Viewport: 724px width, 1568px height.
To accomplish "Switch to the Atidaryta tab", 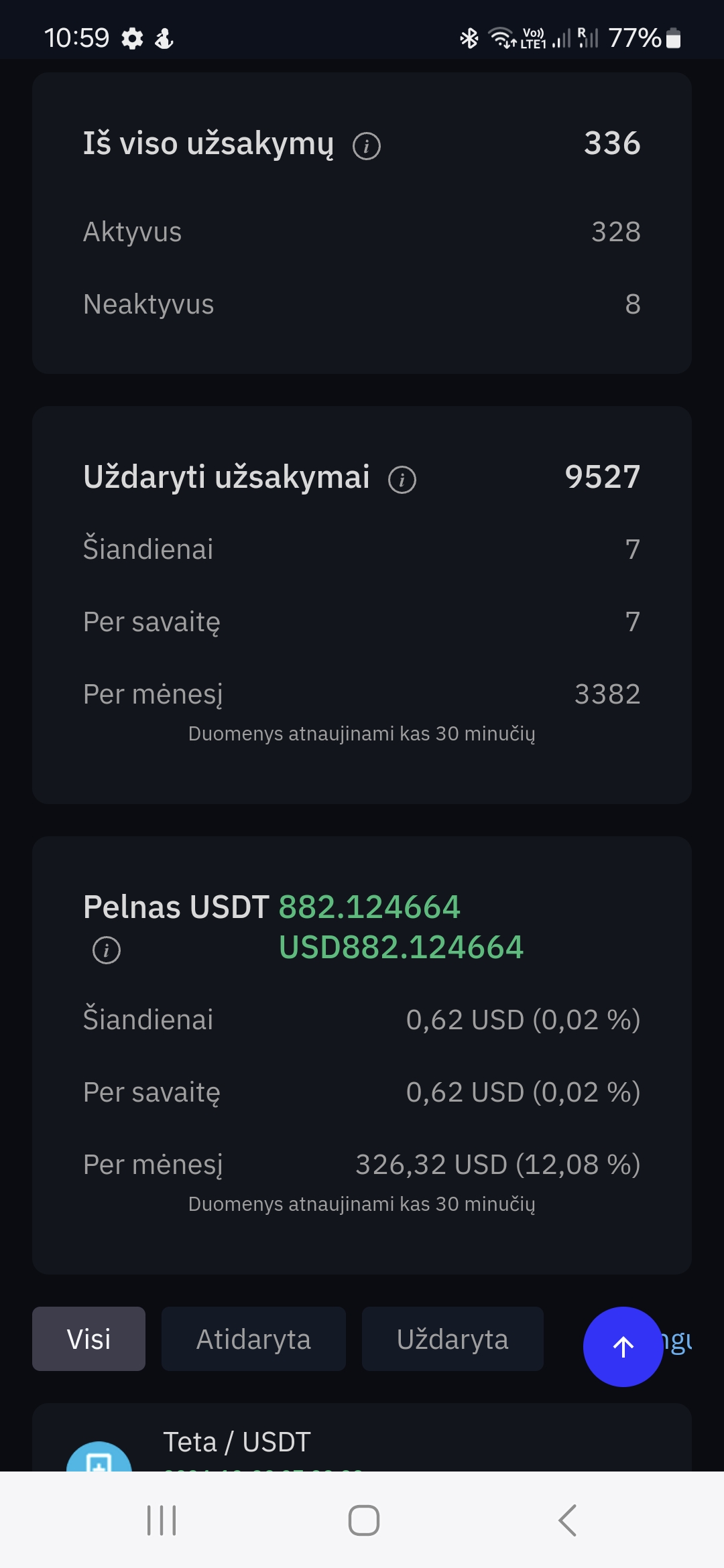I will point(253,1339).
